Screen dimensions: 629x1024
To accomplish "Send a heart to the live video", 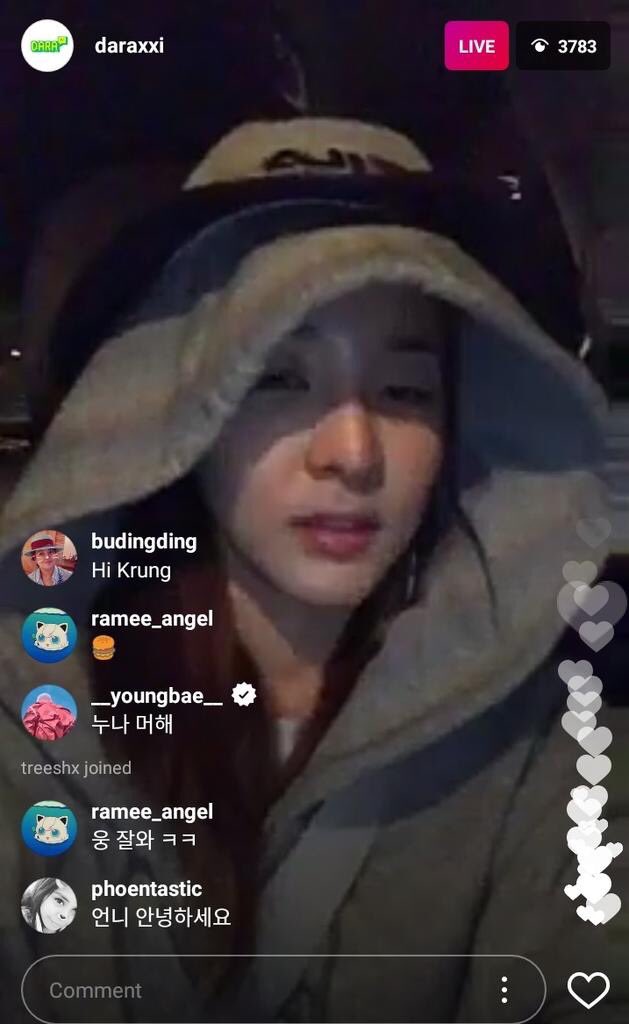I will coord(588,990).
